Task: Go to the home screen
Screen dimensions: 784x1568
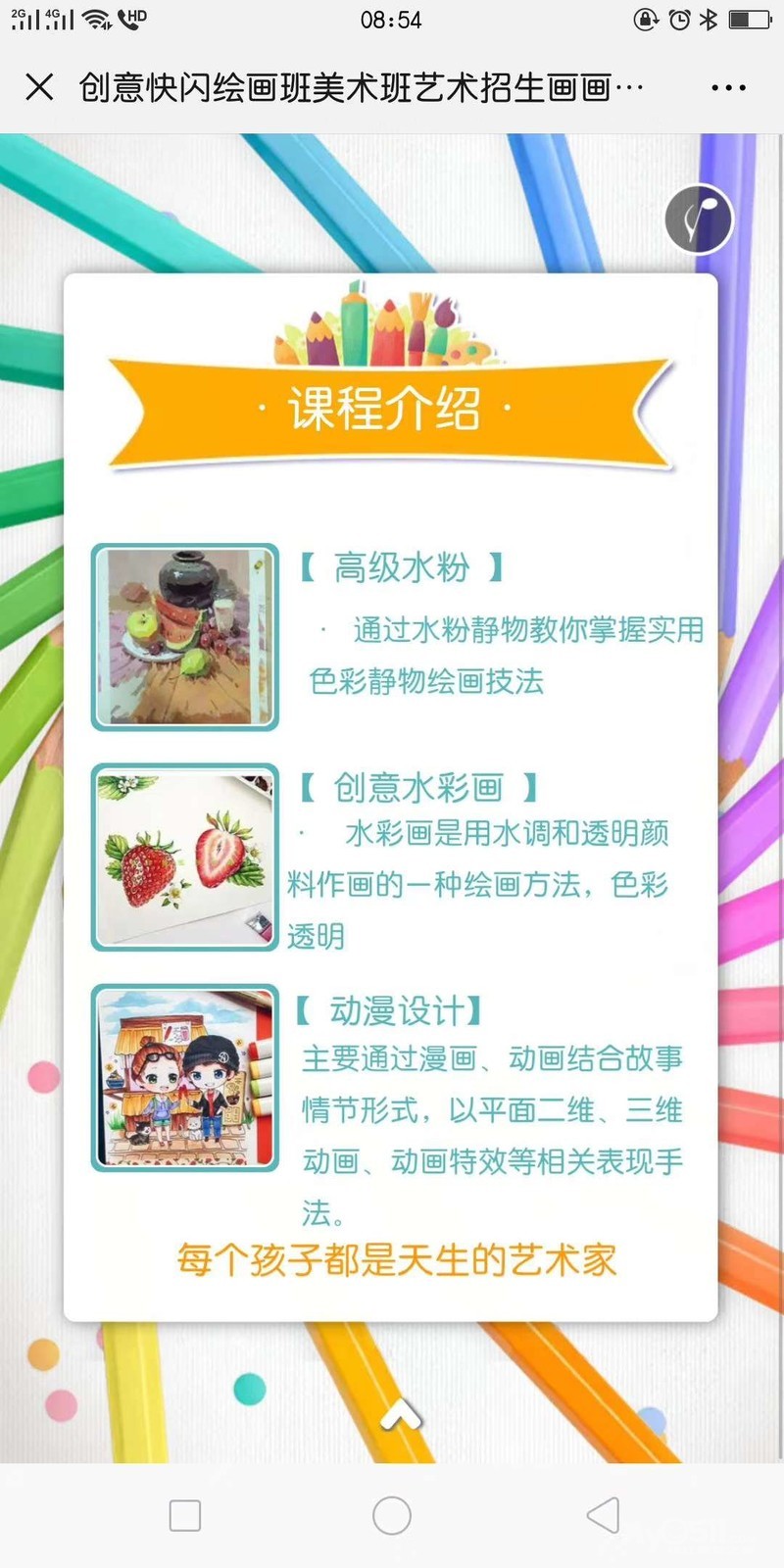Action: (x=392, y=1515)
